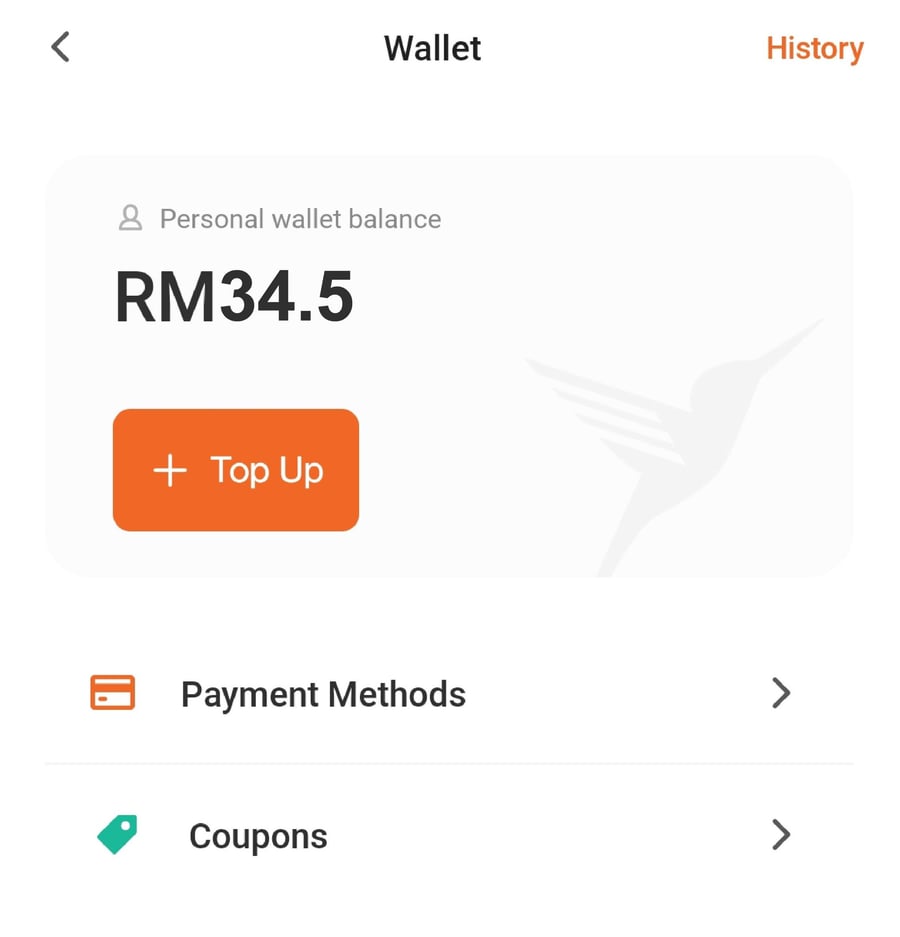Open the History page
Image resolution: width=900 pixels, height=937 pixels.
[x=815, y=48]
